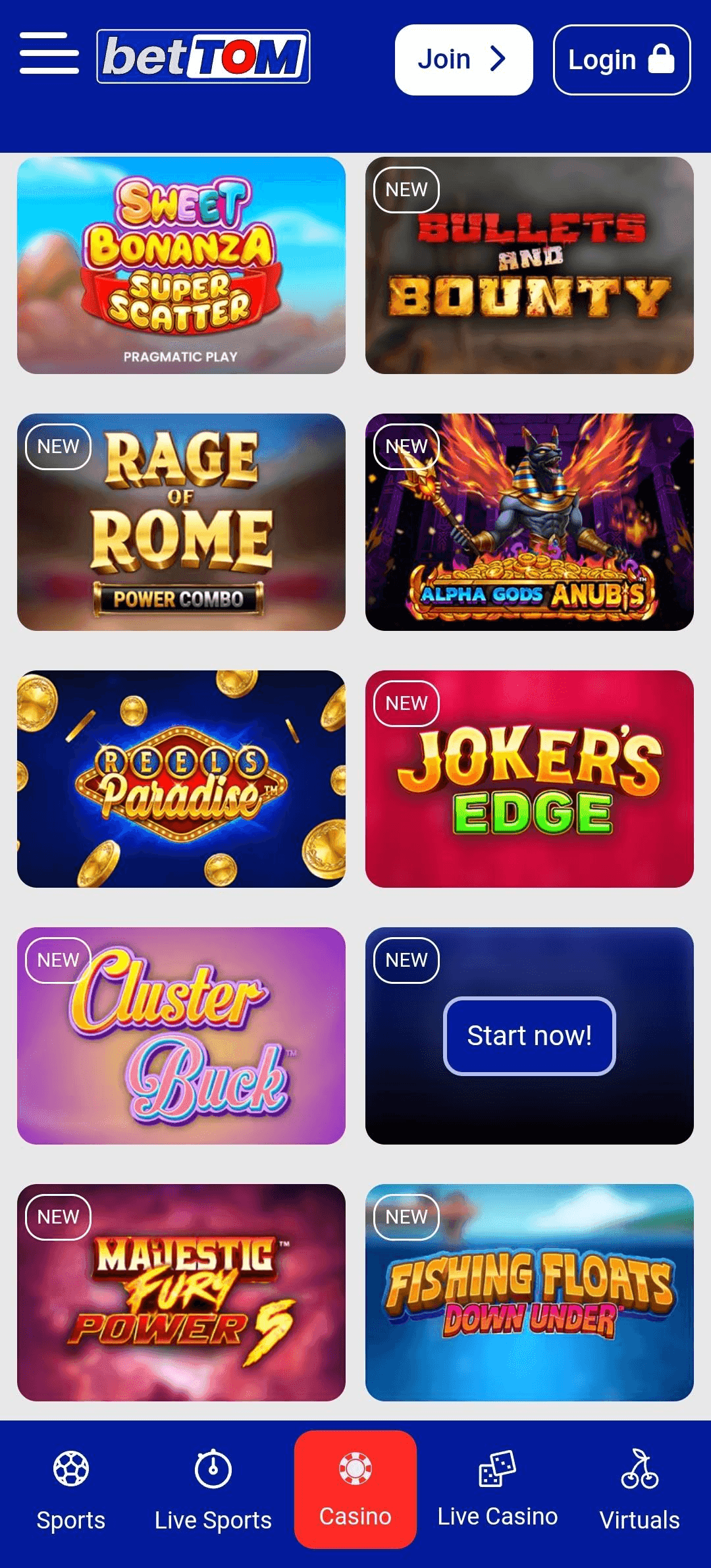Viewport: 711px width, 1568px height.
Task: Select the Reels Paradise game tile
Action: pos(181,779)
